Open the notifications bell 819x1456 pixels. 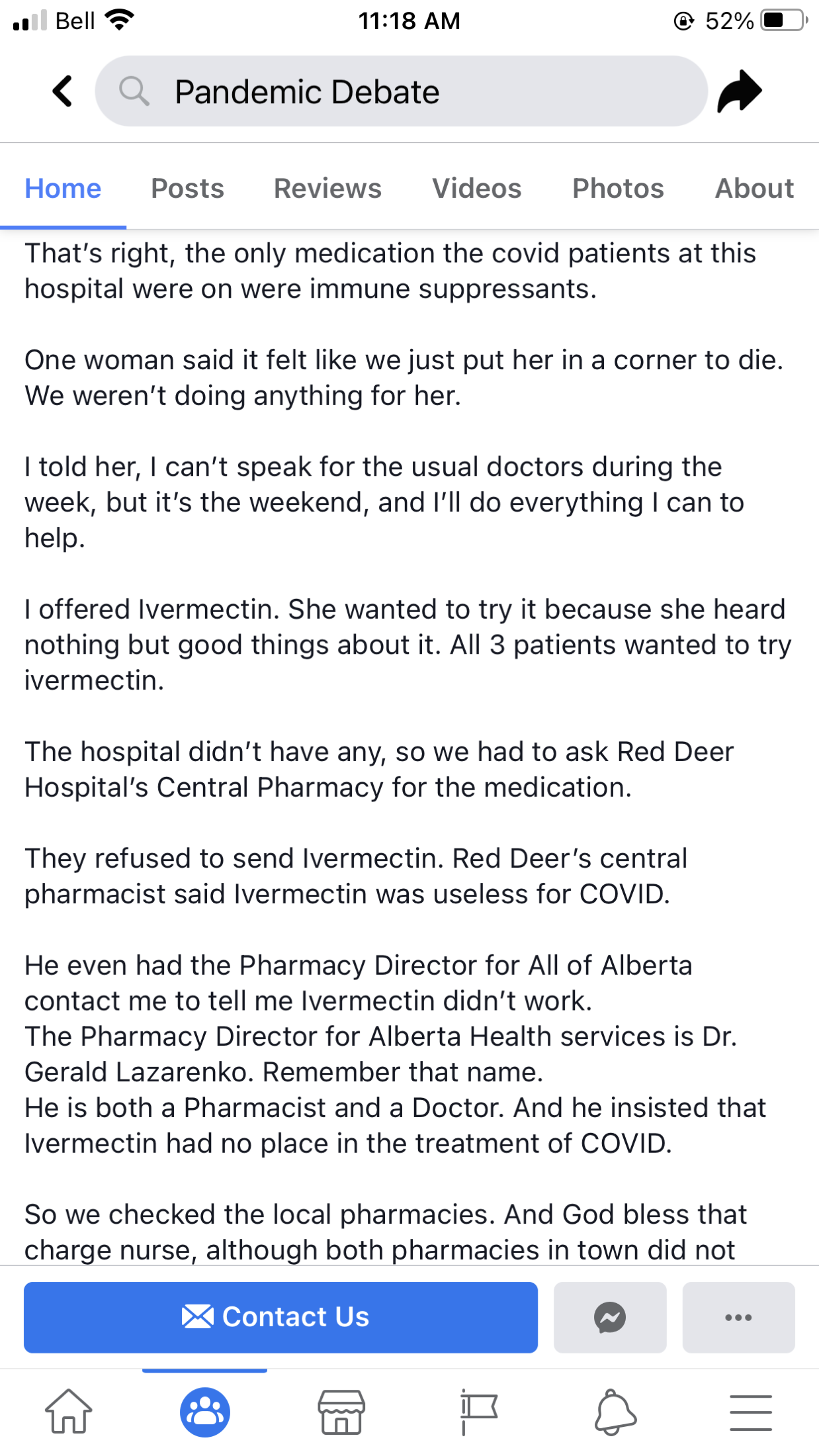pos(615,1412)
